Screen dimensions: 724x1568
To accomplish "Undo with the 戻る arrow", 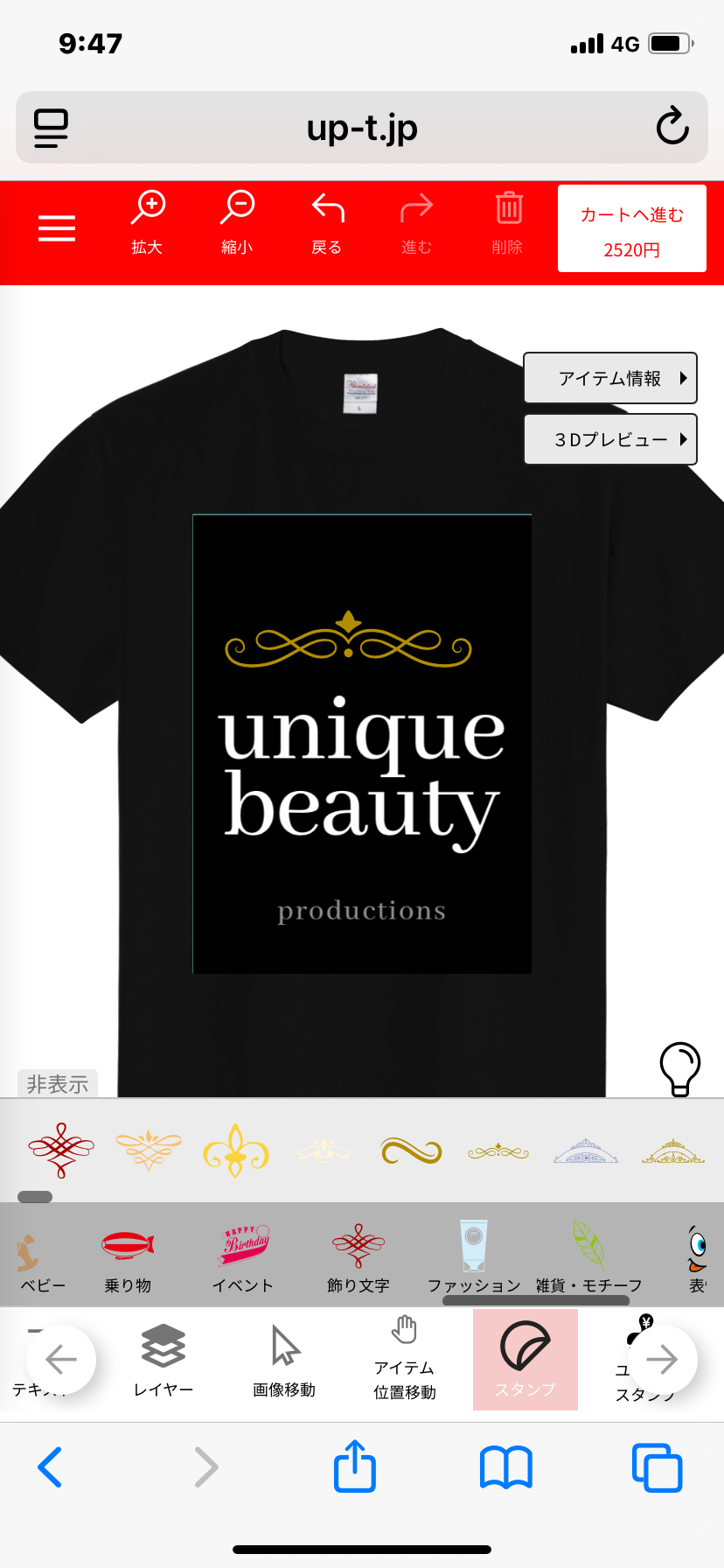I will coord(327,222).
